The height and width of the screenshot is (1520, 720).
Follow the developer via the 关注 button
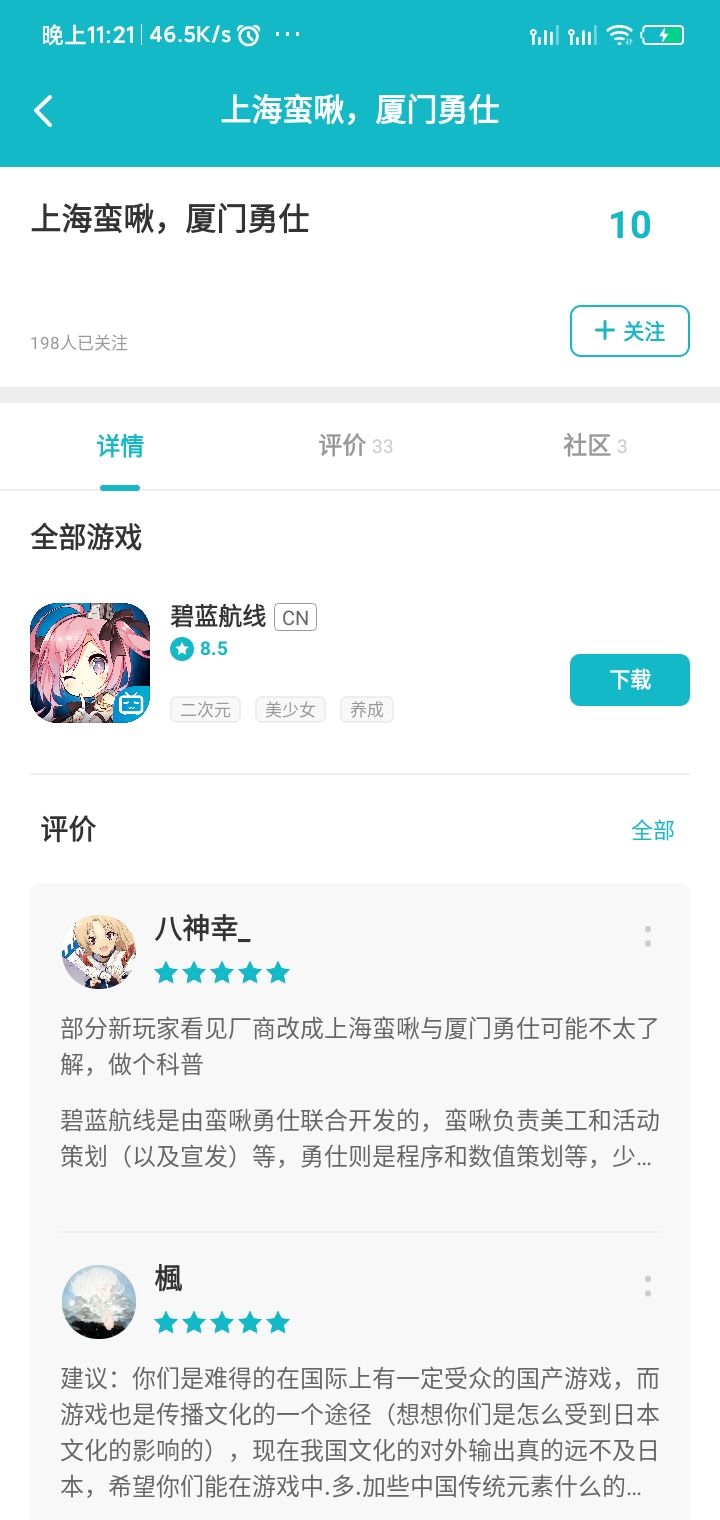point(629,331)
